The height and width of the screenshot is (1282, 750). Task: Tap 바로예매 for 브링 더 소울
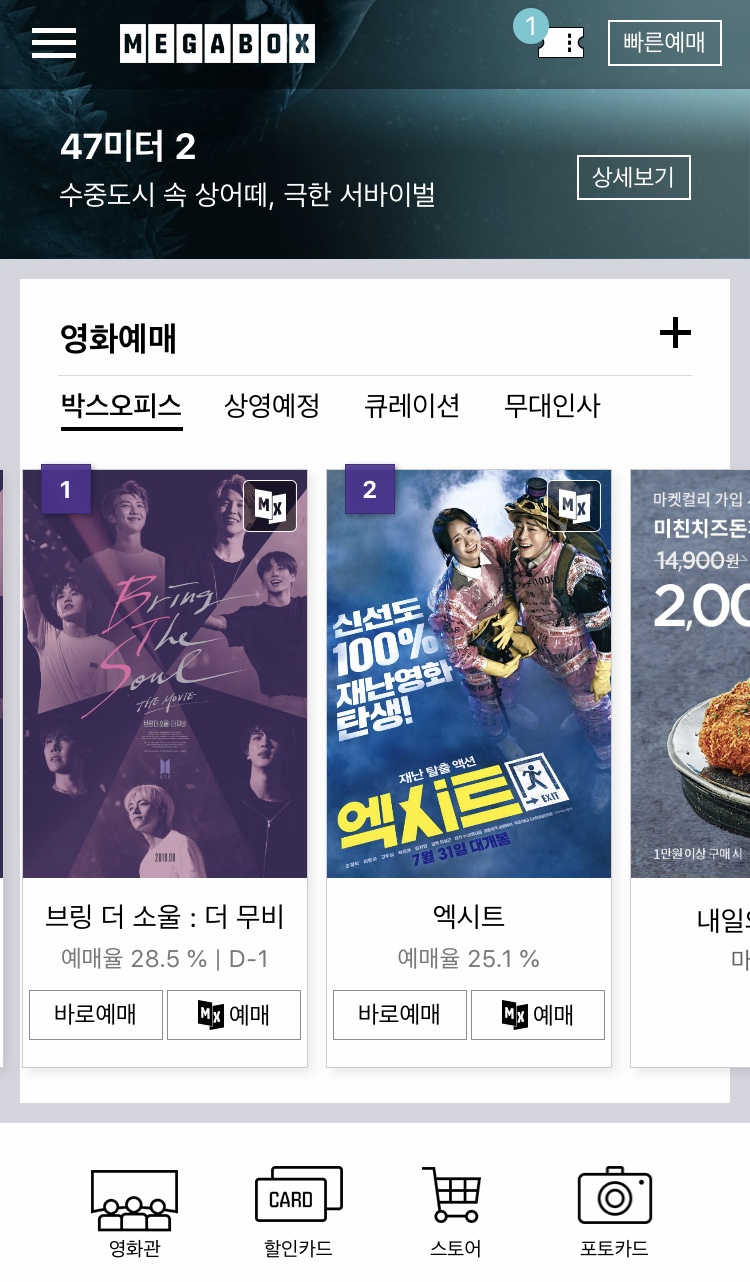coord(95,1015)
